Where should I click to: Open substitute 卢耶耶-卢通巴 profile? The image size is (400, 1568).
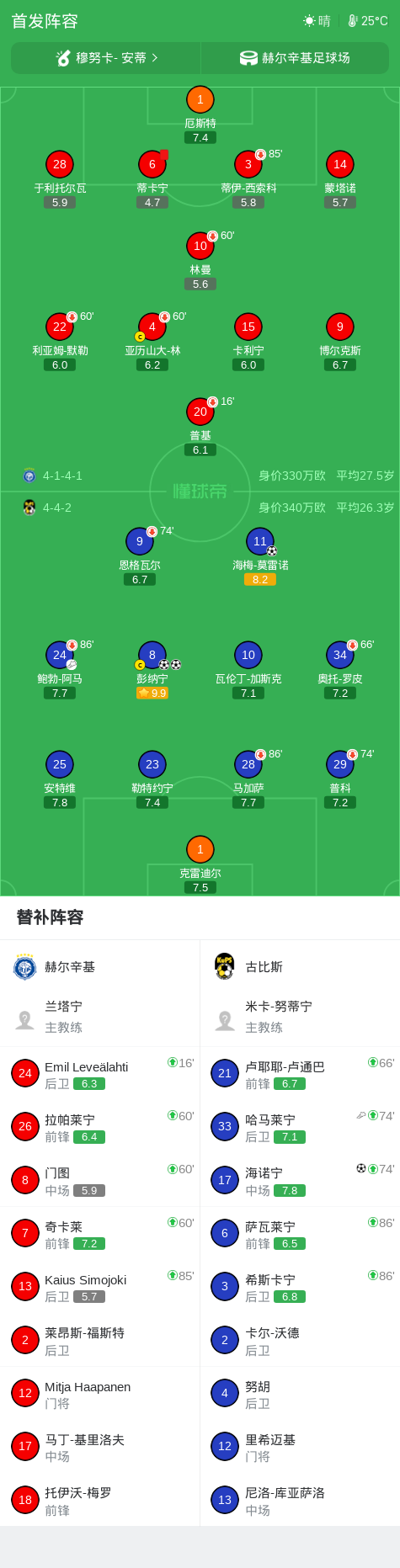click(x=300, y=1074)
